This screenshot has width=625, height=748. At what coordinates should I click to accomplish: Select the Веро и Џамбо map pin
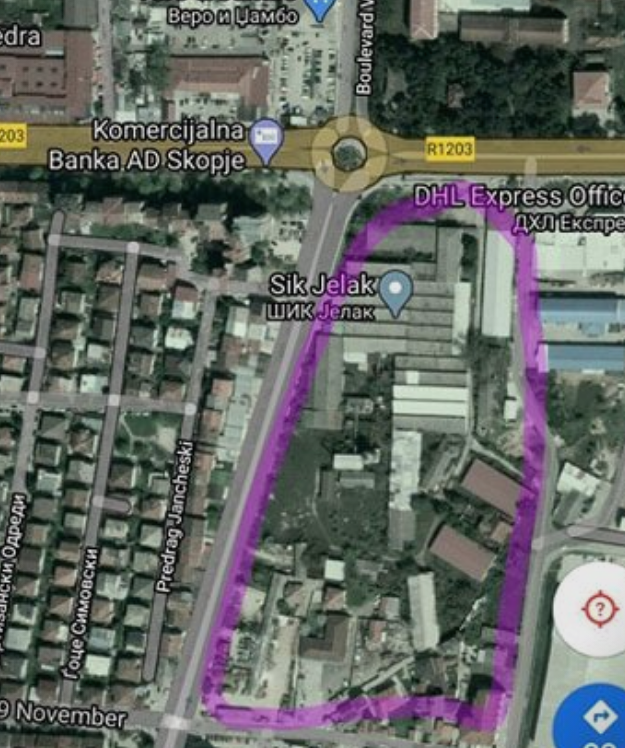[319, 8]
